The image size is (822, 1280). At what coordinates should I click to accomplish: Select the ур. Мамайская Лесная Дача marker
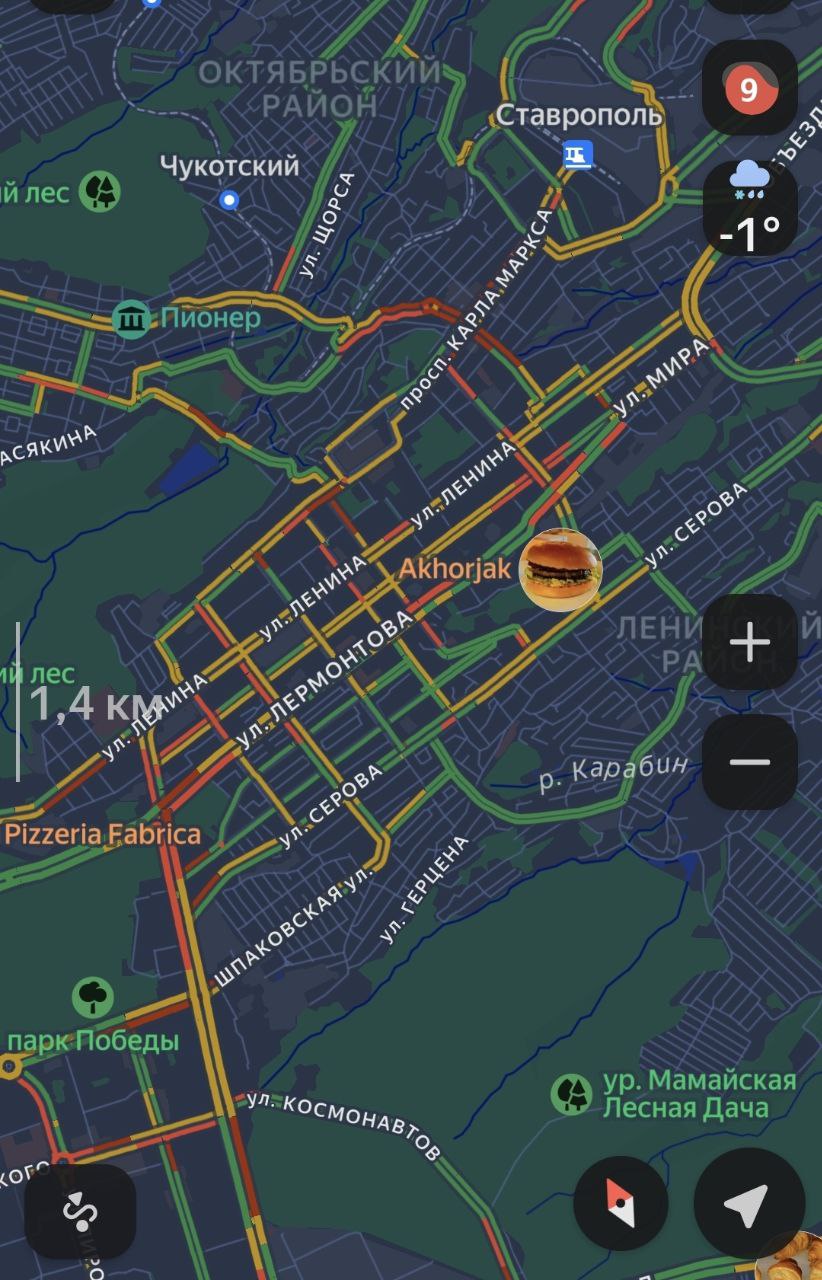[x=572, y=1094]
